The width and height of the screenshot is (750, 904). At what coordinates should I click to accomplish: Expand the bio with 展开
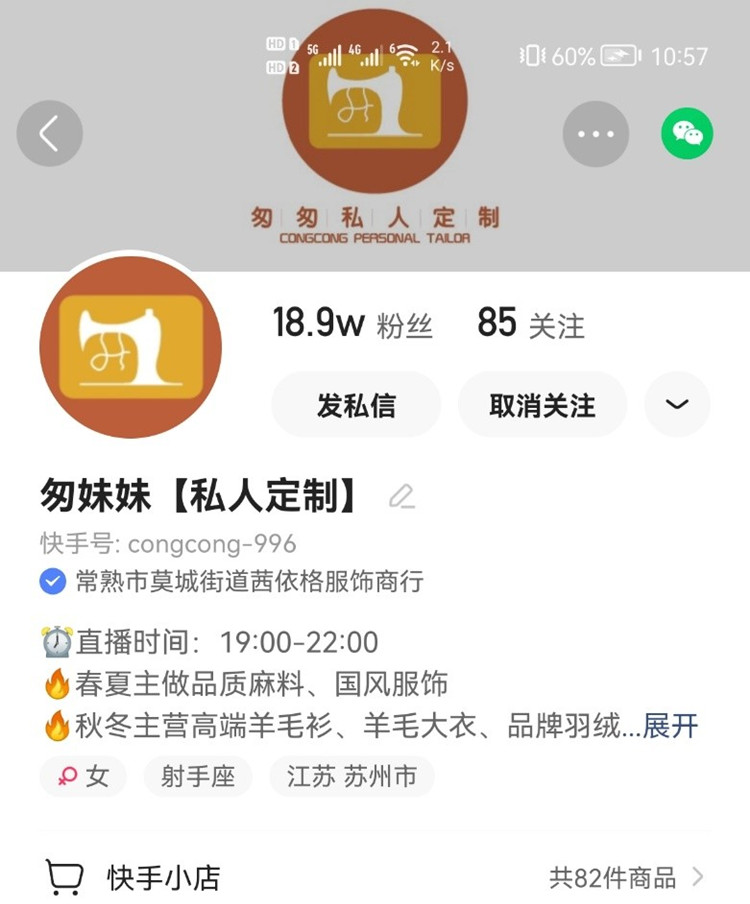point(670,726)
